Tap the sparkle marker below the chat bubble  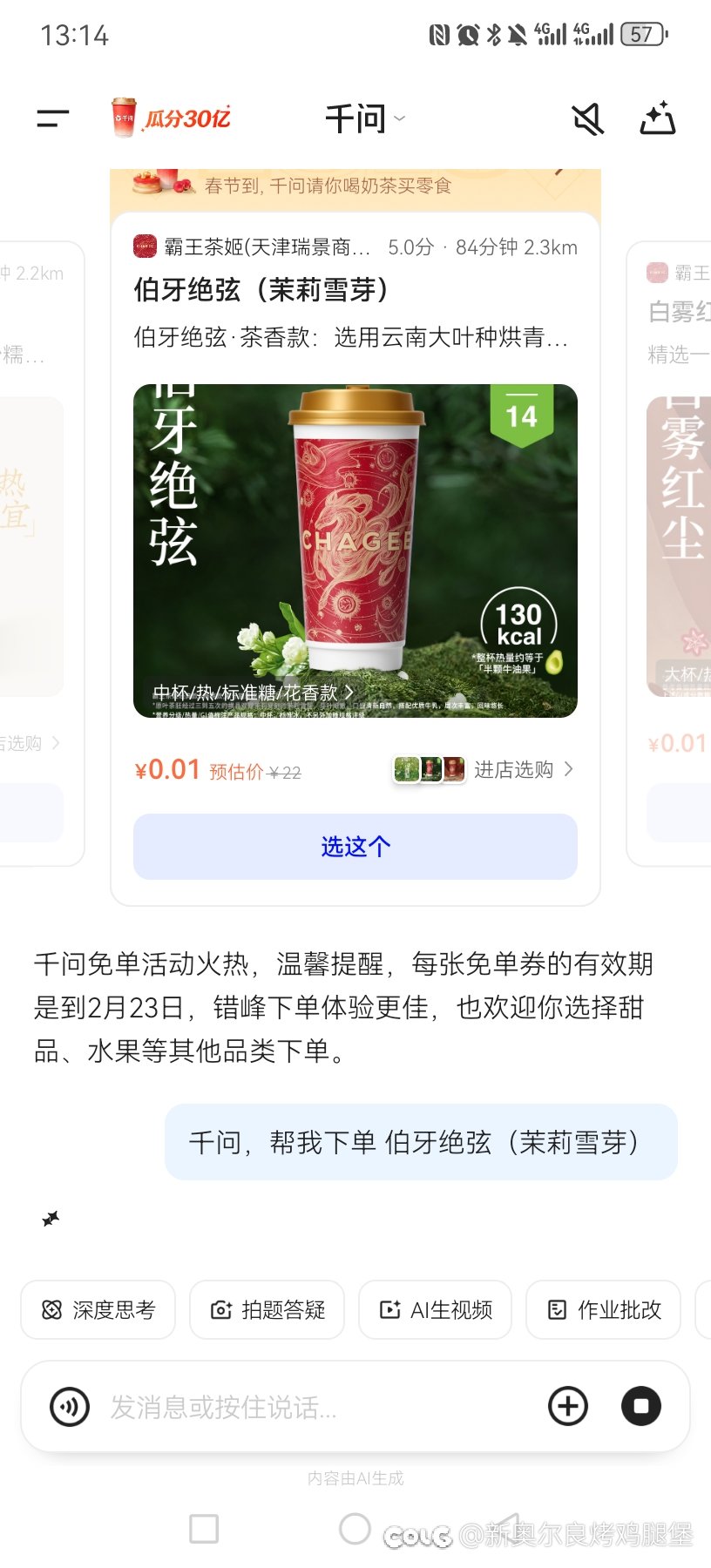50,1219
